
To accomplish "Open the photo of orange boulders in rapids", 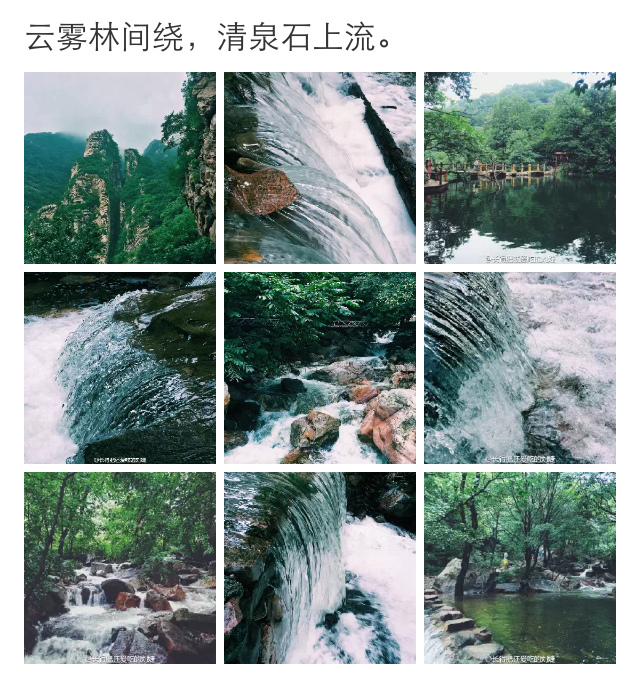I will point(319,368).
